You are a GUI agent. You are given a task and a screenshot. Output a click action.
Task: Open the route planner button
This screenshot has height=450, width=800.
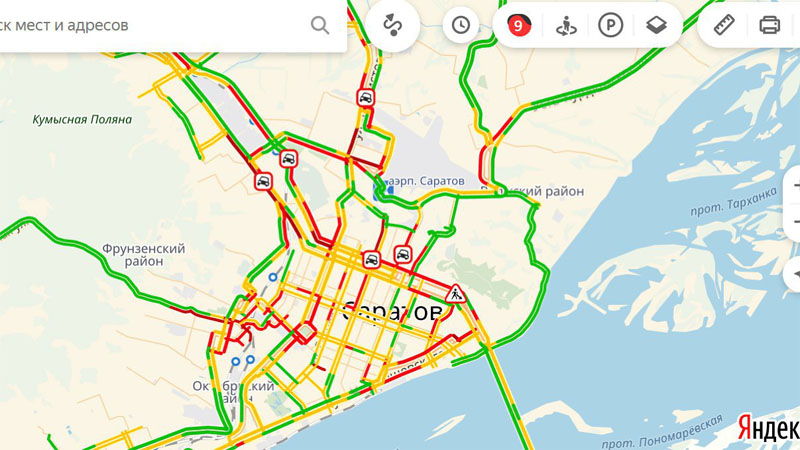point(392,25)
